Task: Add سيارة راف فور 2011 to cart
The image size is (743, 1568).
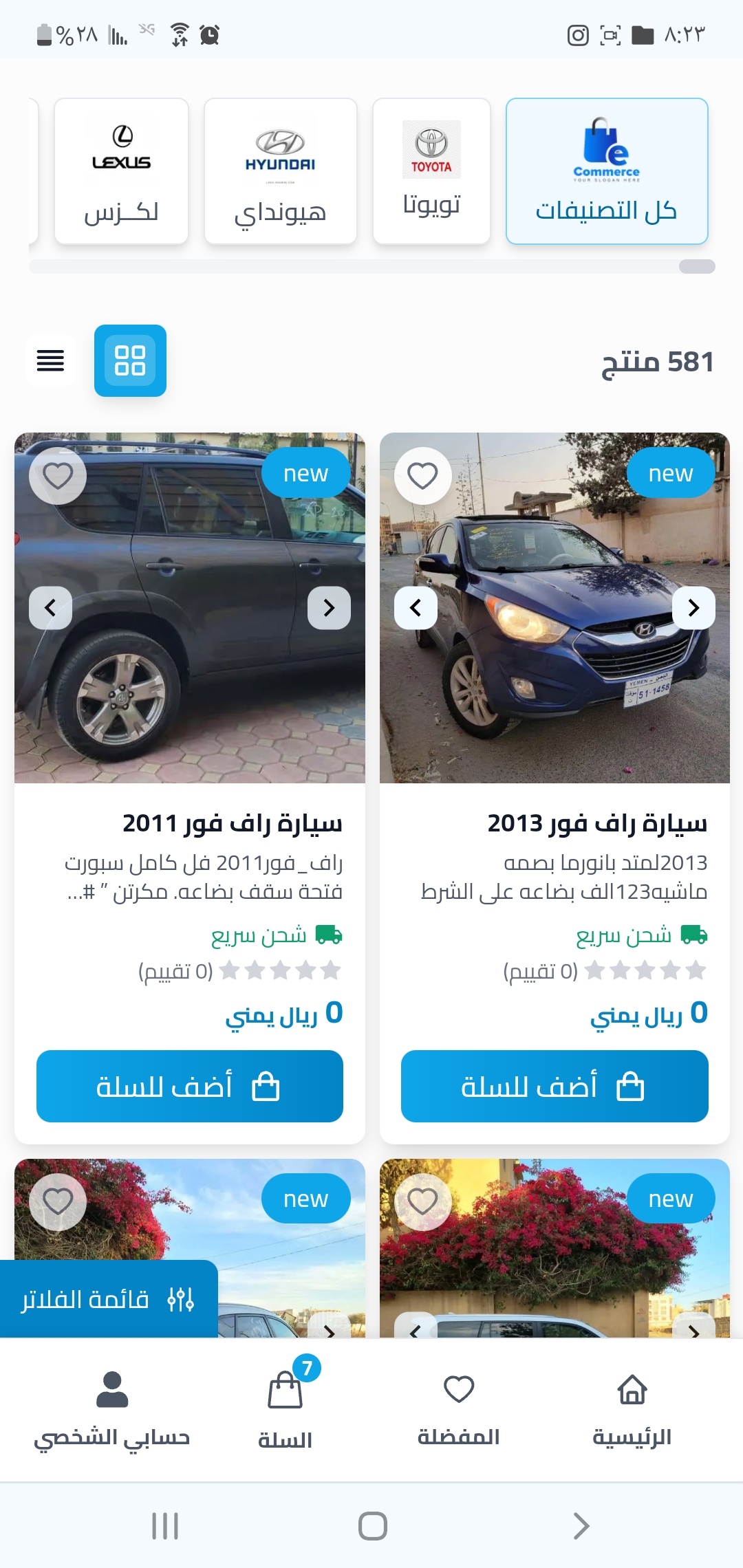Action: pos(190,1087)
